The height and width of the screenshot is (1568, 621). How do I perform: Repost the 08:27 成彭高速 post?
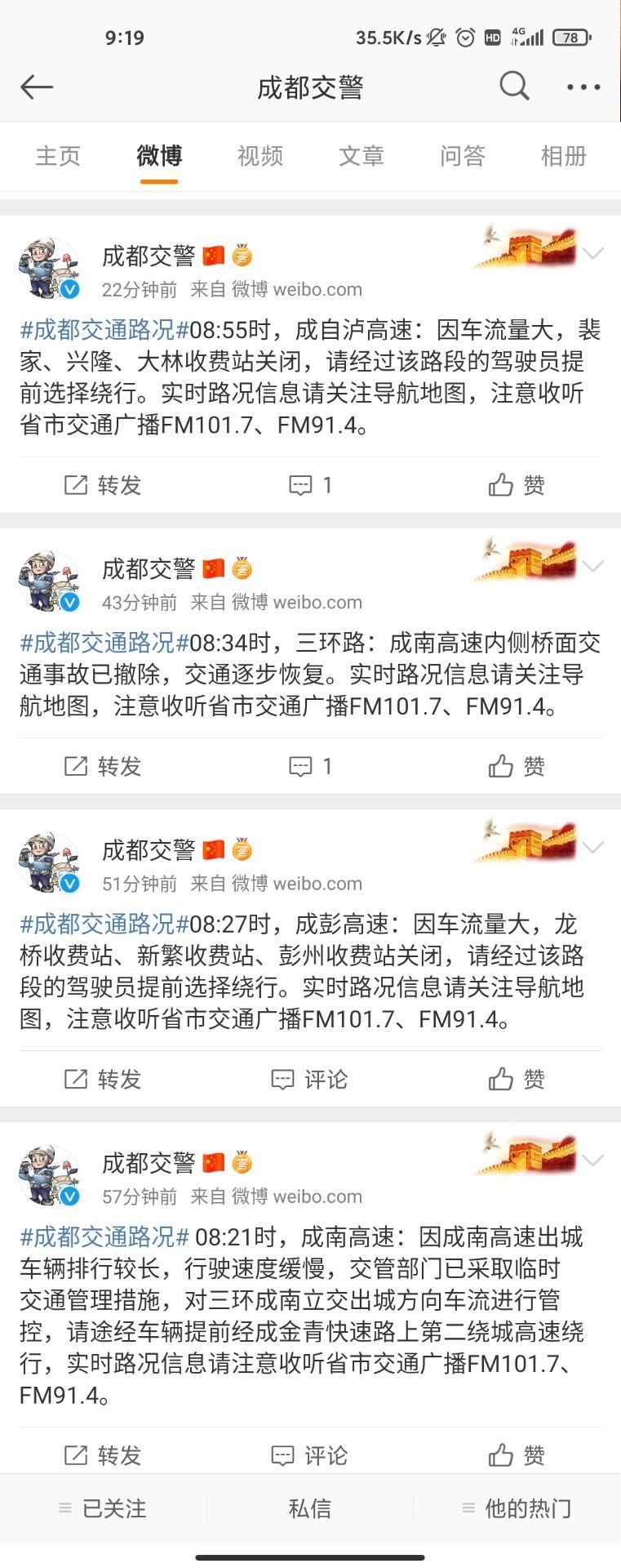(x=103, y=1080)
